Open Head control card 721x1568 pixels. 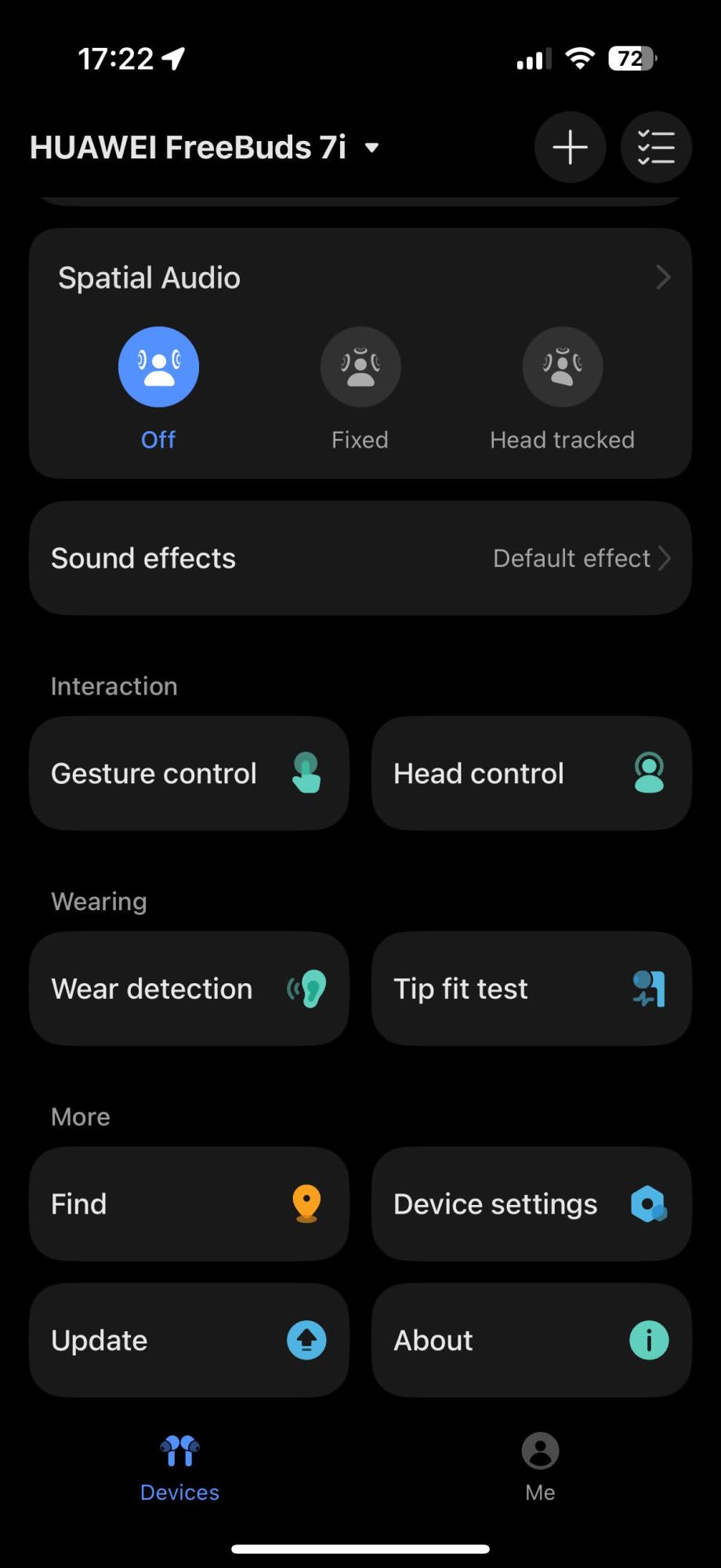click(x=531, y=773)
